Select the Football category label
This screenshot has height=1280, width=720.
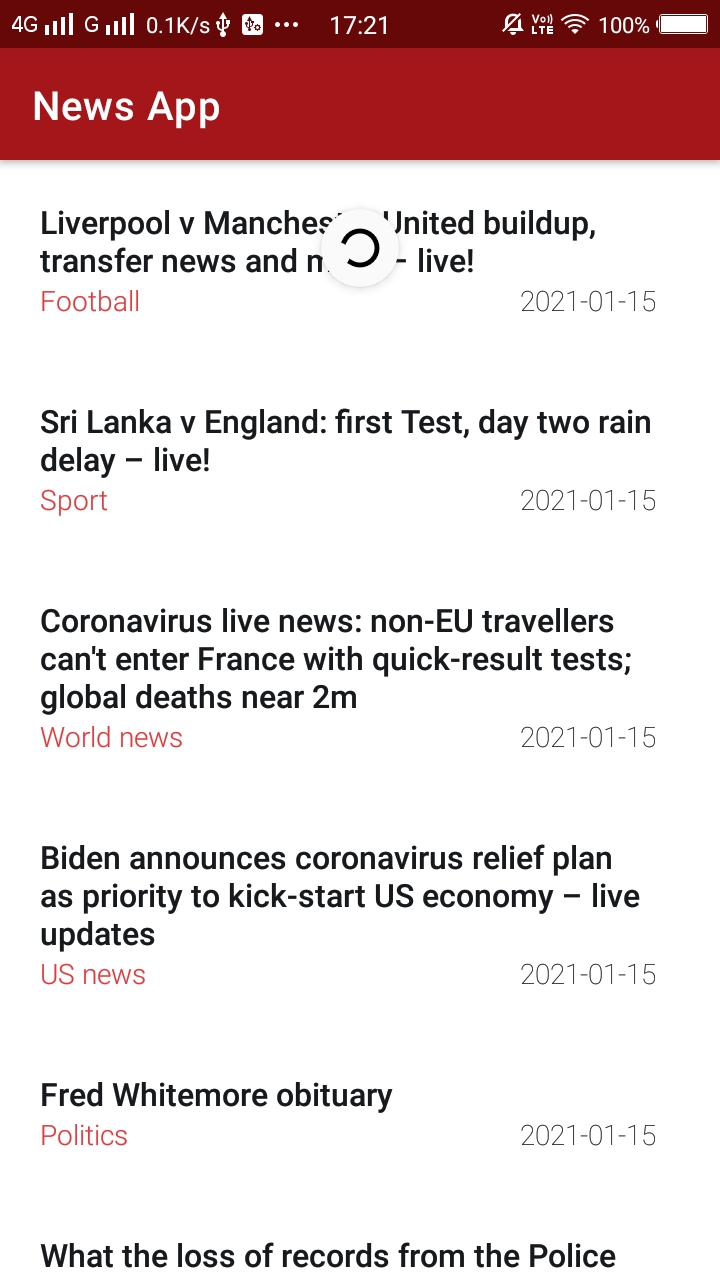[x=89, y=301]
